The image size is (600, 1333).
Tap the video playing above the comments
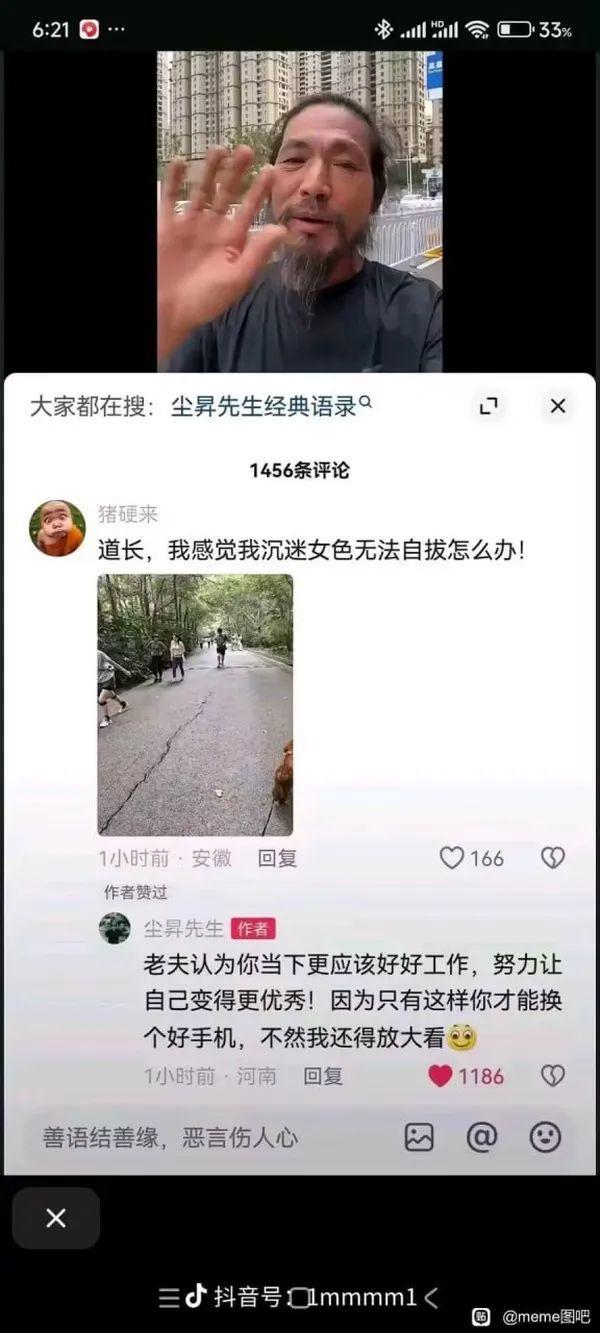coord(300,210)
